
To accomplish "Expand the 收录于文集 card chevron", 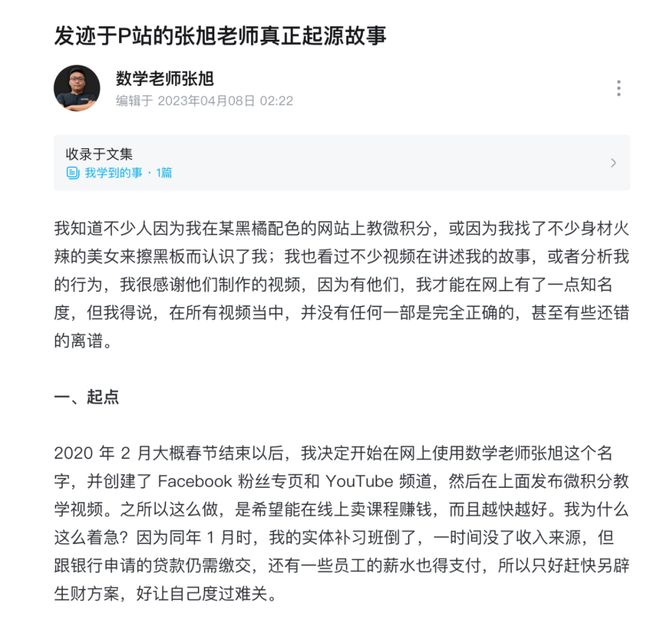I will point(613,163).
